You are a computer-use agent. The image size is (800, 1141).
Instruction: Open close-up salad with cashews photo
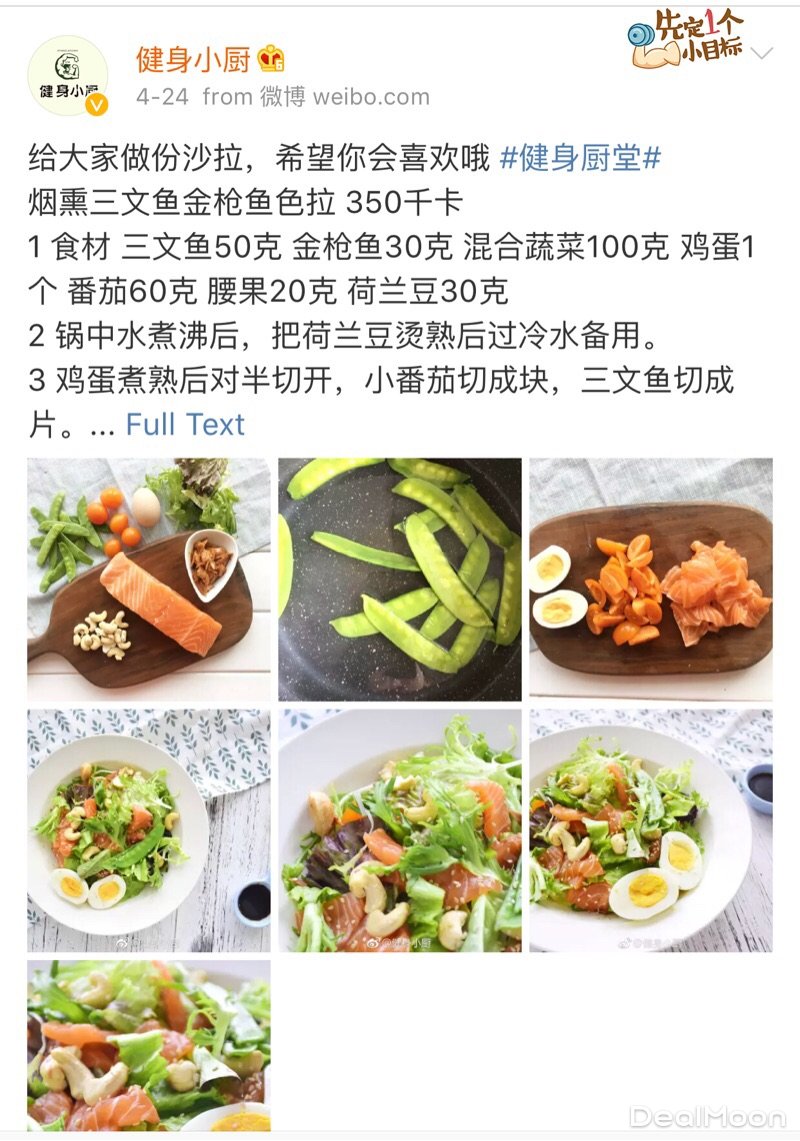pos(400,830)
